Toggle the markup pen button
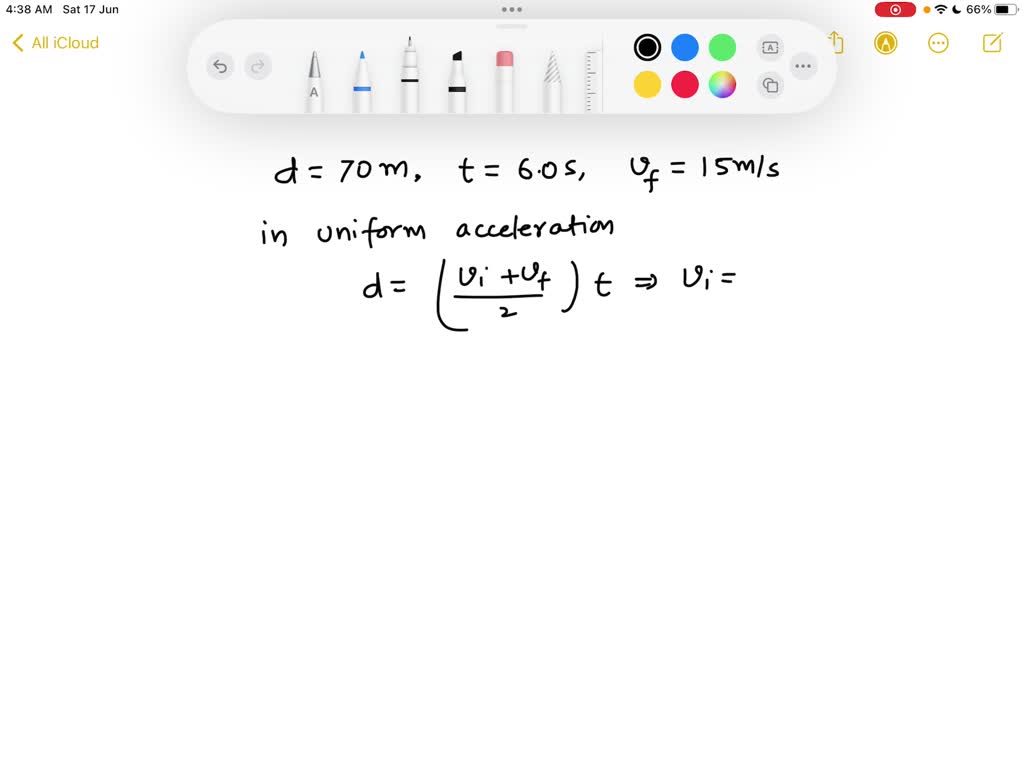The width and height of the screenshot is (1024, 768). tap(885, 43)
